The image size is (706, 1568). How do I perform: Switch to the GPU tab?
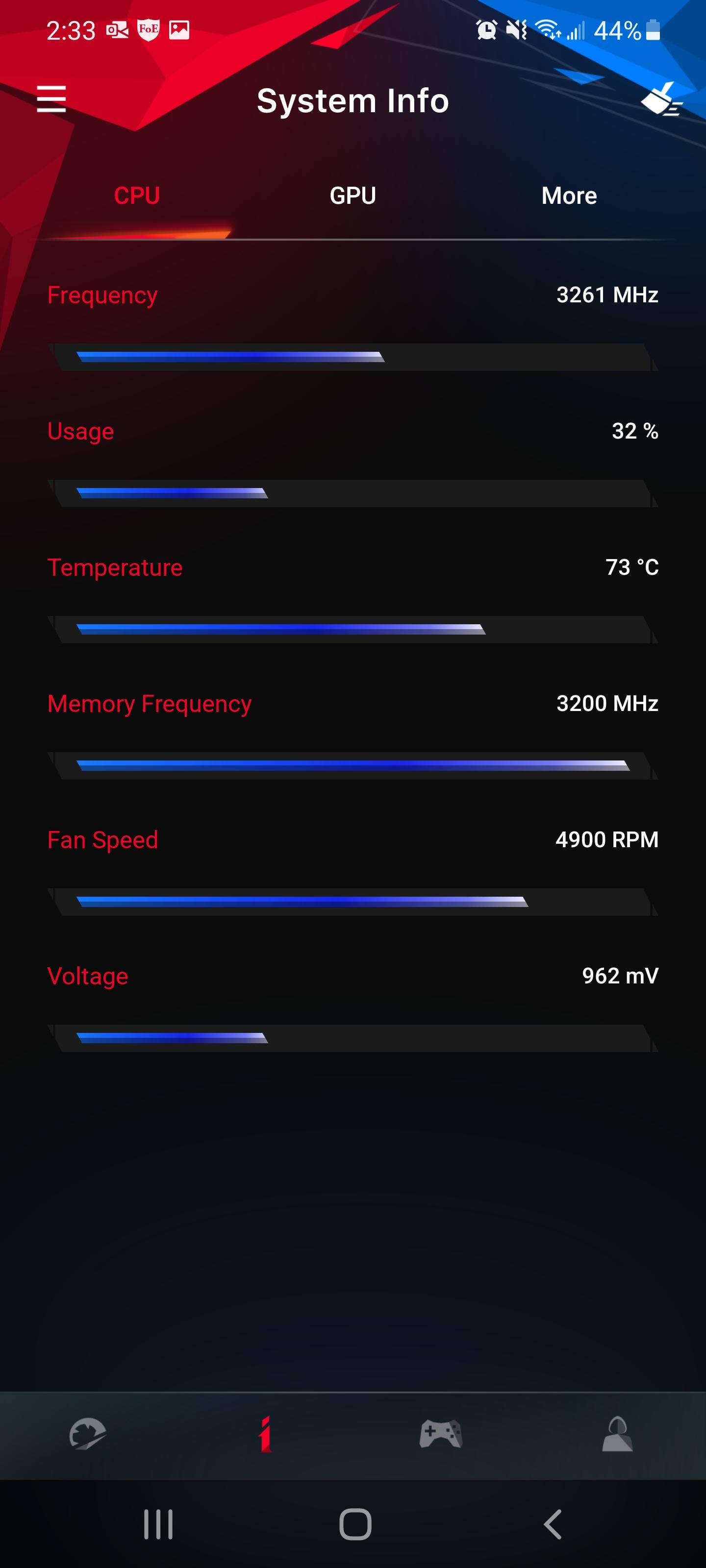(353, 196)
